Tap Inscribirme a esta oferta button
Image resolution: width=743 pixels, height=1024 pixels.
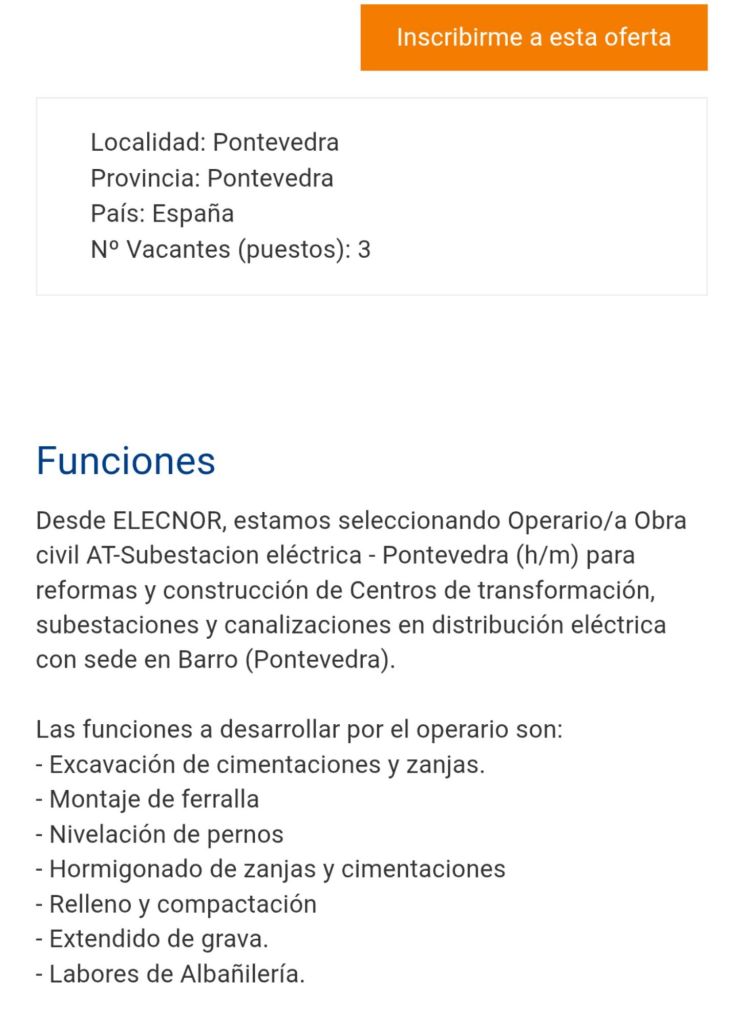533,38
